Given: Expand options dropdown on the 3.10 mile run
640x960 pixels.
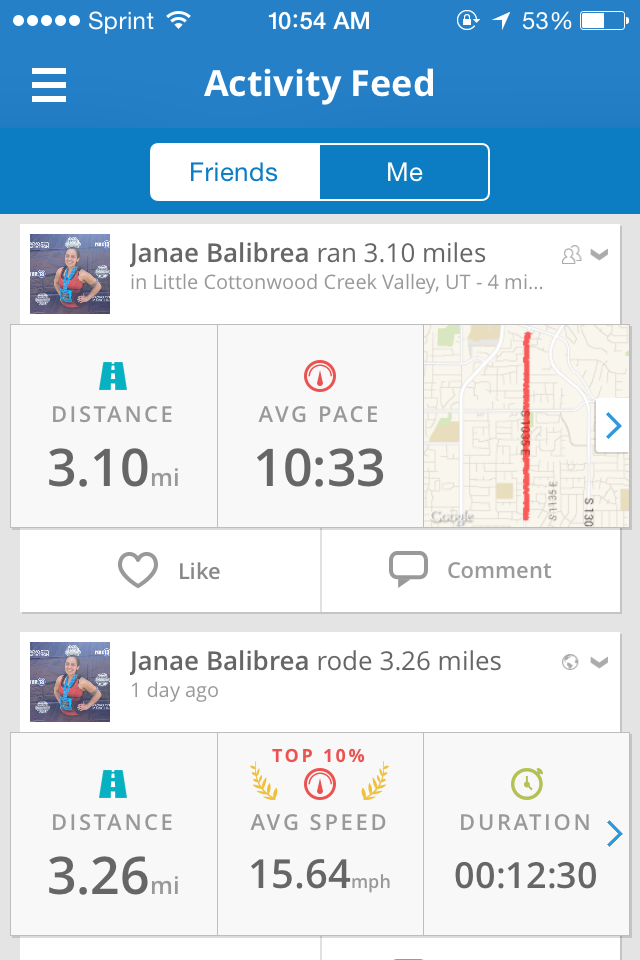Looking at the screenshot, I should click(x=600, y=255).
